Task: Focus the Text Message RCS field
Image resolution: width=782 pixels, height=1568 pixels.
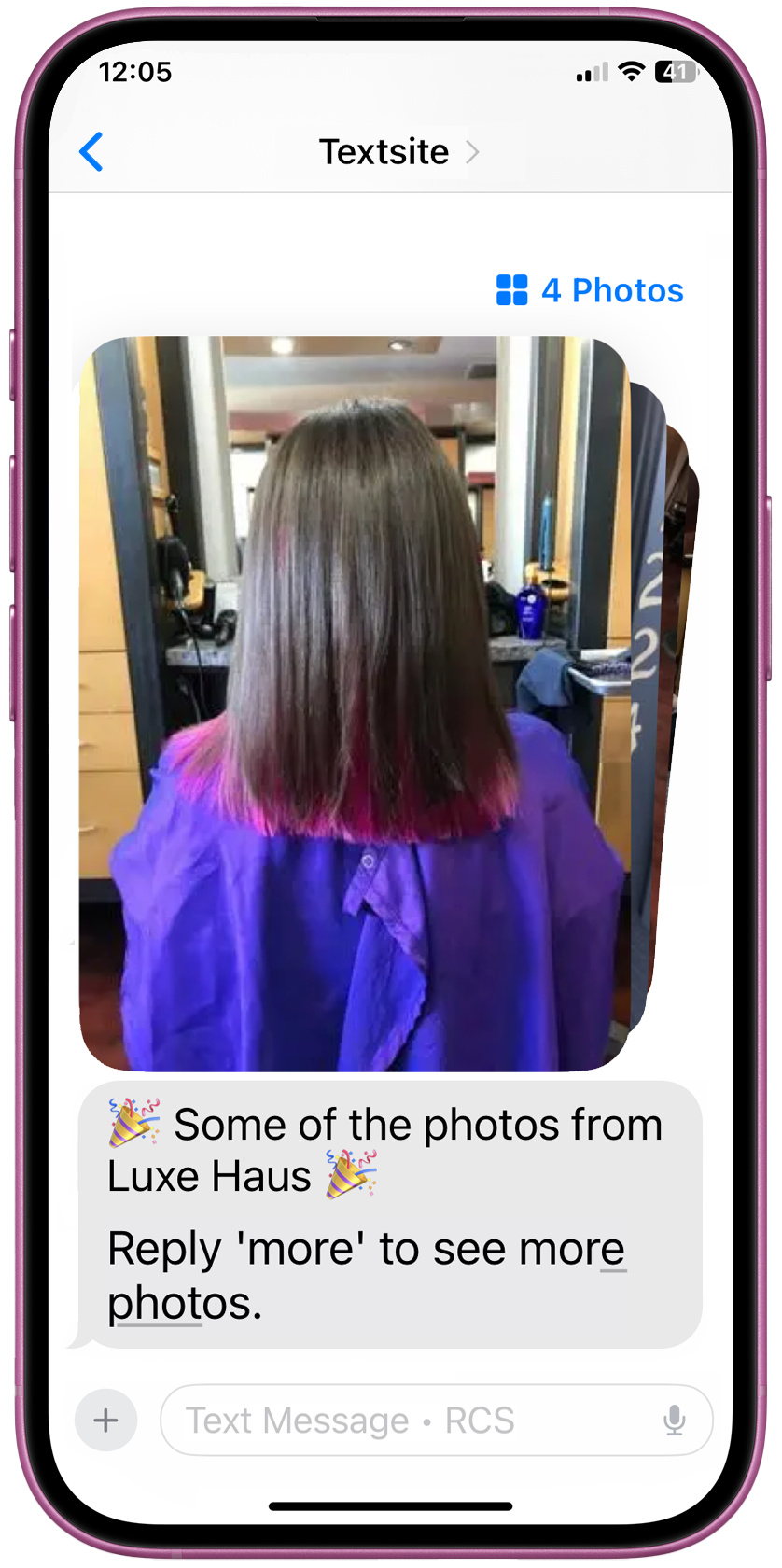Action: click(x=401, y=1421)
